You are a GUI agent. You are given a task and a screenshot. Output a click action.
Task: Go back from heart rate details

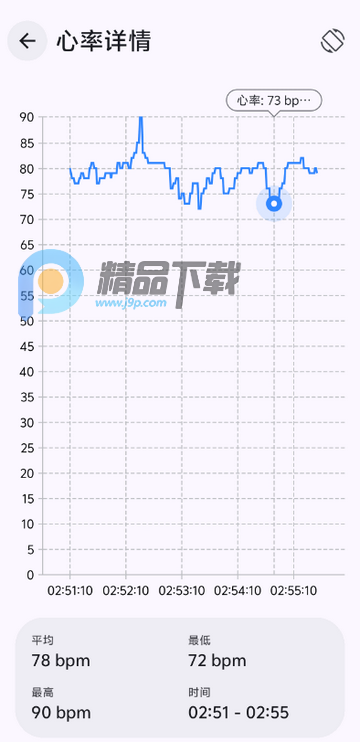point(27,41)
